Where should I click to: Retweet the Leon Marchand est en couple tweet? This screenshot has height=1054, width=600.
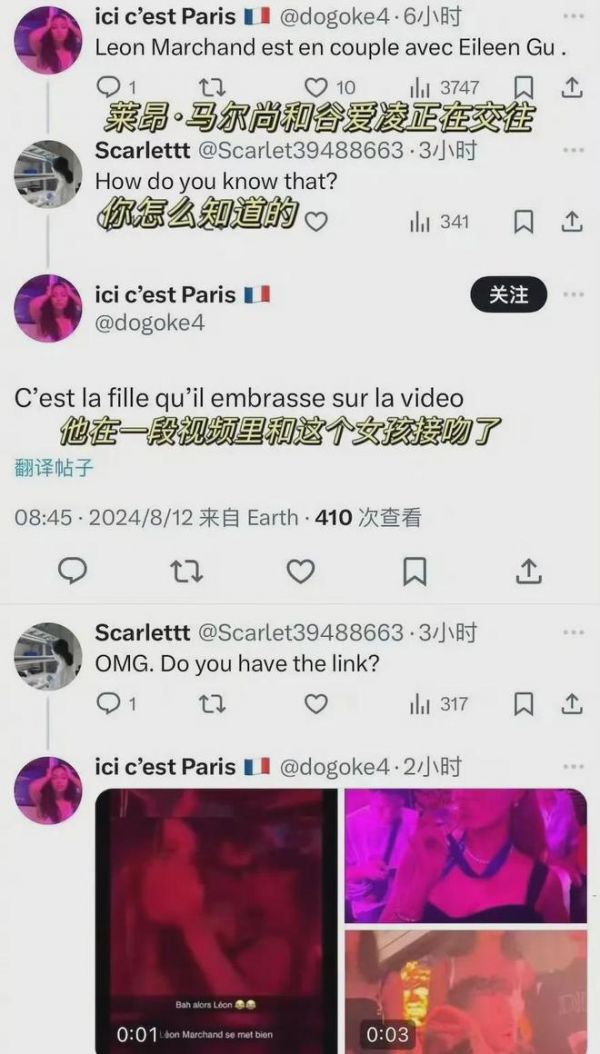pos(213,88)
